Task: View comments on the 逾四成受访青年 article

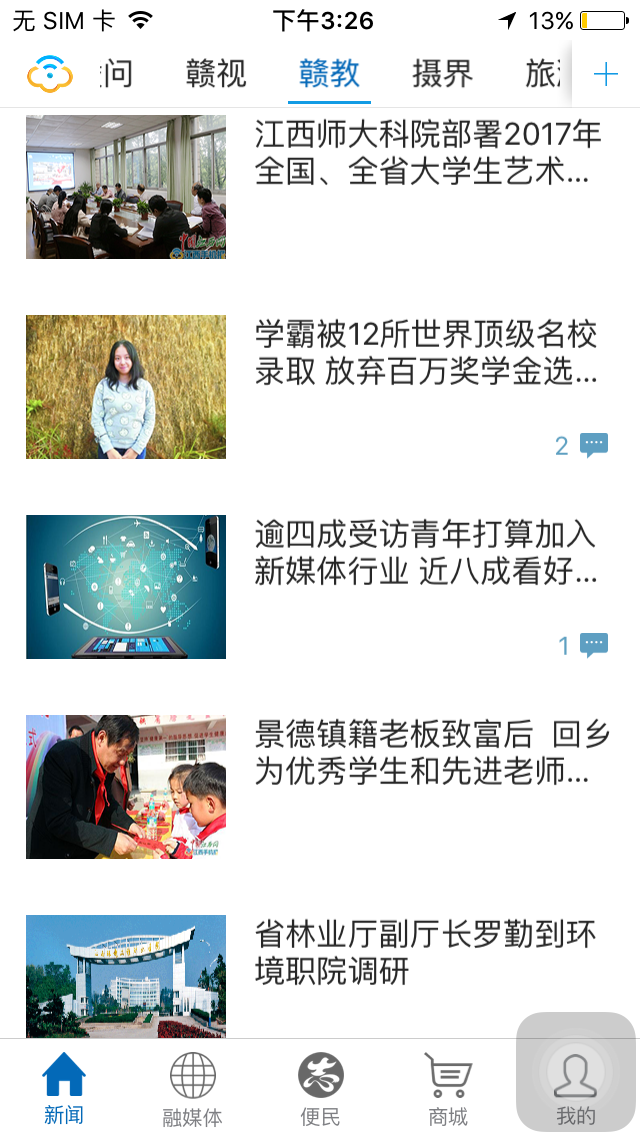Action: click(582, 645)
